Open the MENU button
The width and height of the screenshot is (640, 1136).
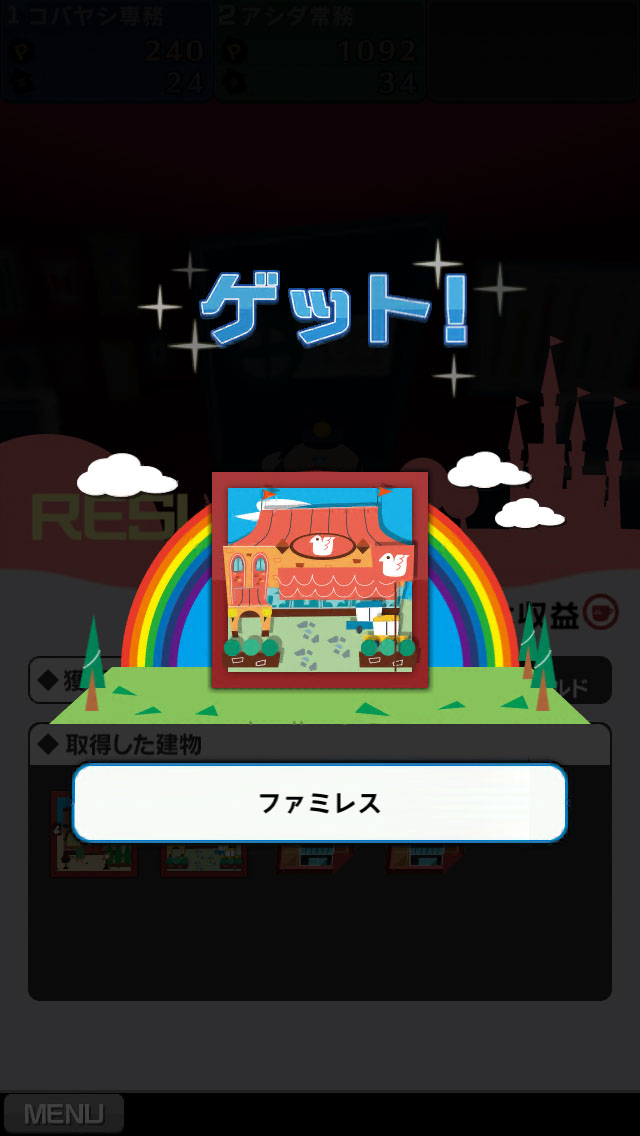pyautogui.click(x=64, y=1113)
